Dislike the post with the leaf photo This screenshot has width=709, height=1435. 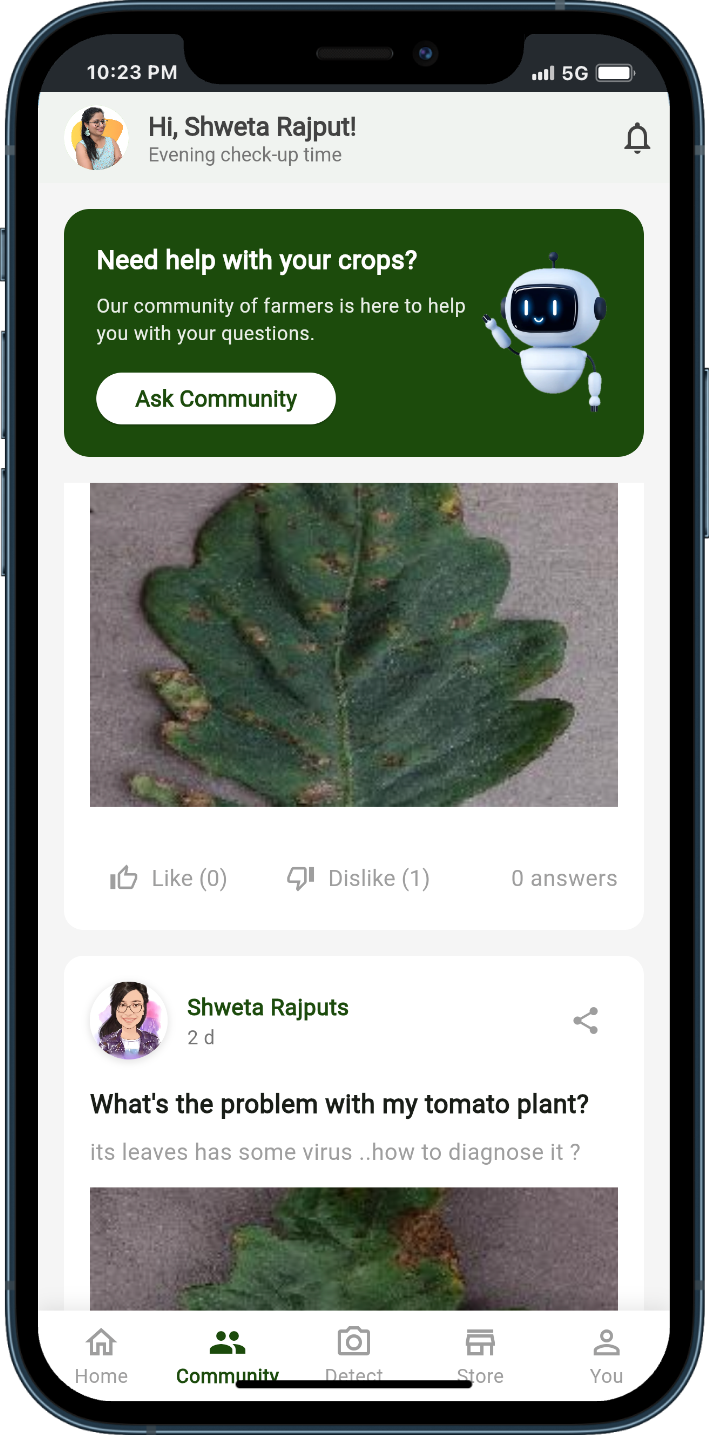pyautogui.click(x=358, y=878)
